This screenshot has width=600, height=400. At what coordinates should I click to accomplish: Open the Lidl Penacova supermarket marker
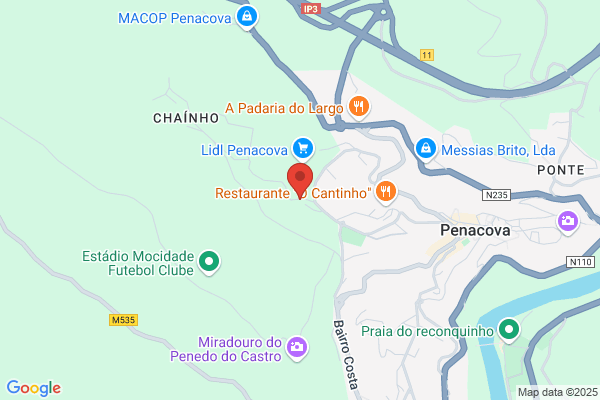(303, 149)
